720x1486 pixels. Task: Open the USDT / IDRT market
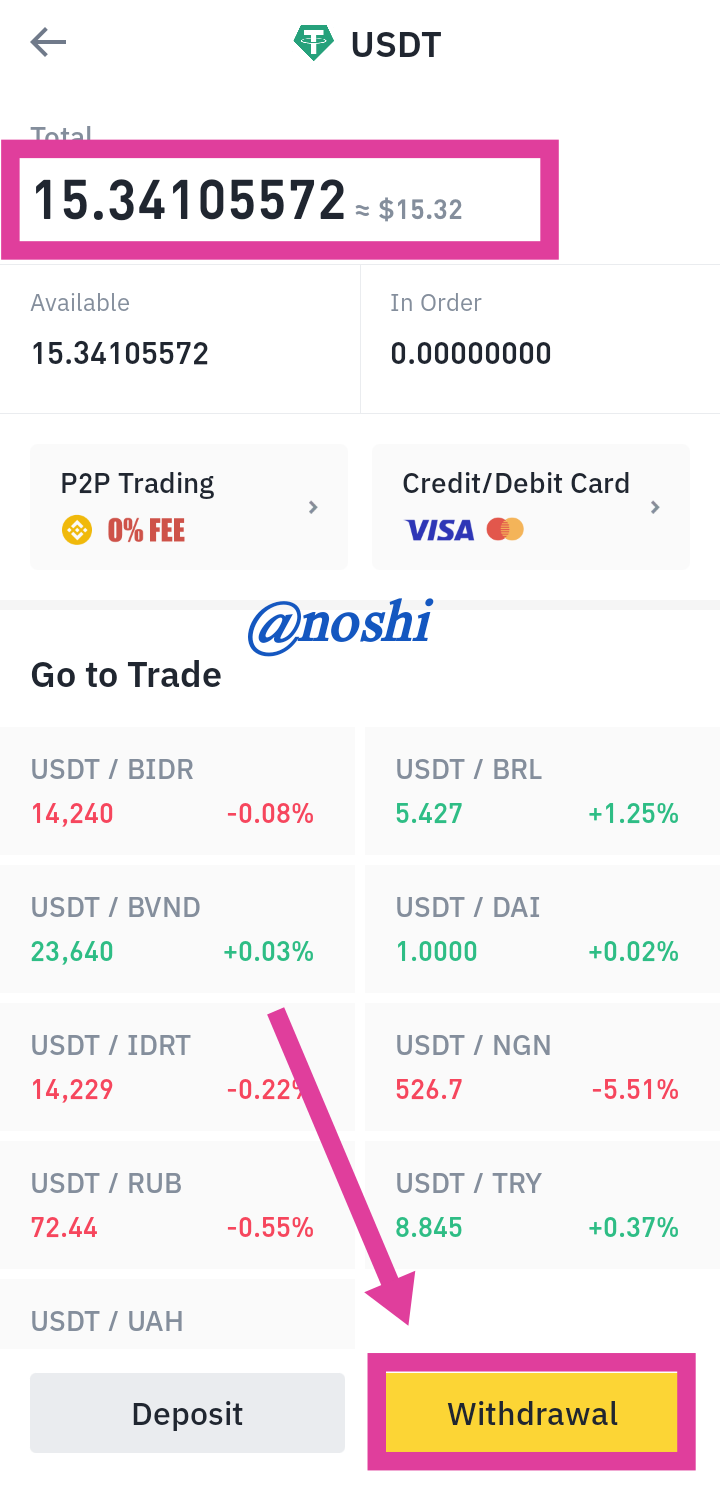177,1067
